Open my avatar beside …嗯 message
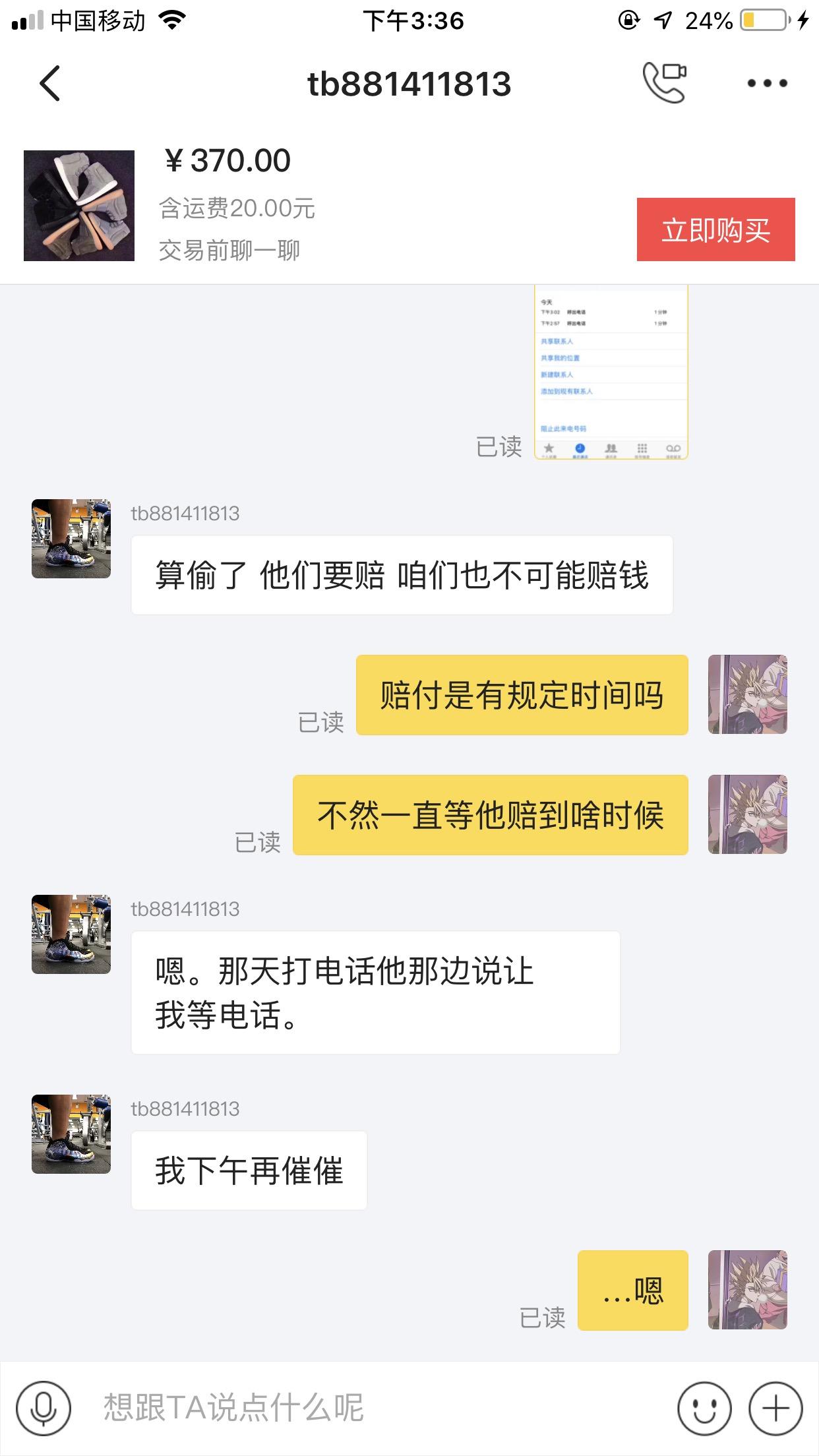Image resolution: width=819 pixels, height=1456 pixels. [747, 1290]
